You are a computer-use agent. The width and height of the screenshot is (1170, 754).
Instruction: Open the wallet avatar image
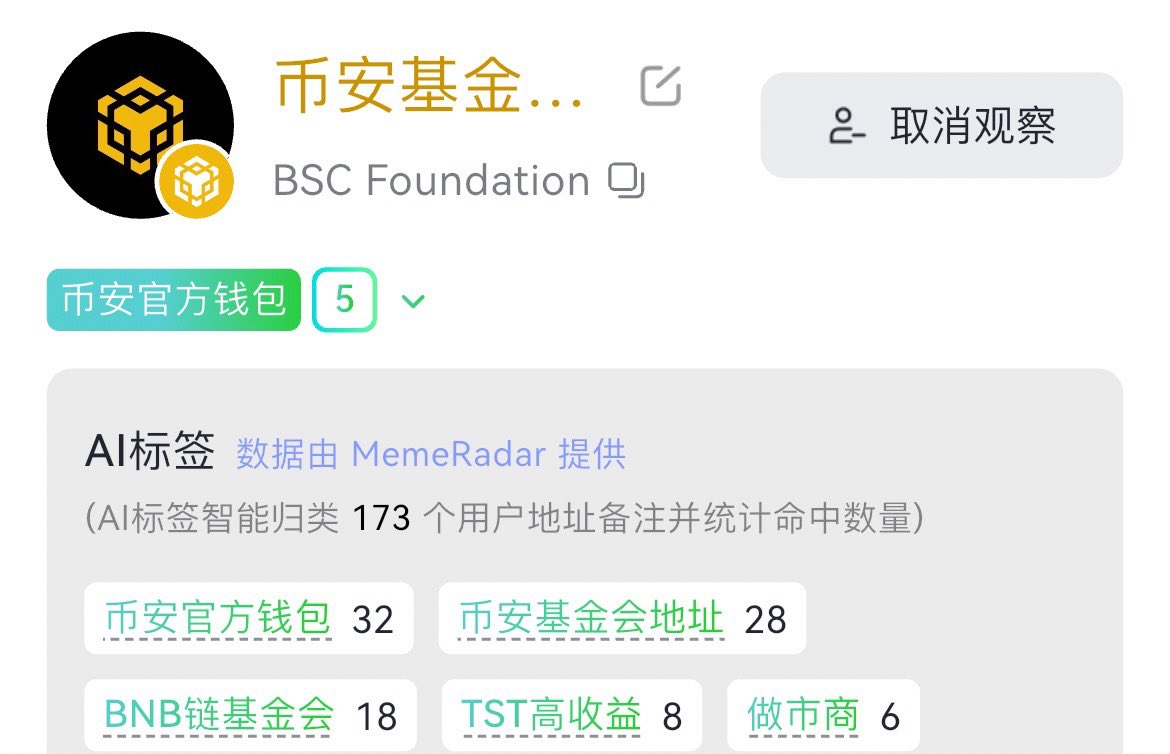[140, 125]
